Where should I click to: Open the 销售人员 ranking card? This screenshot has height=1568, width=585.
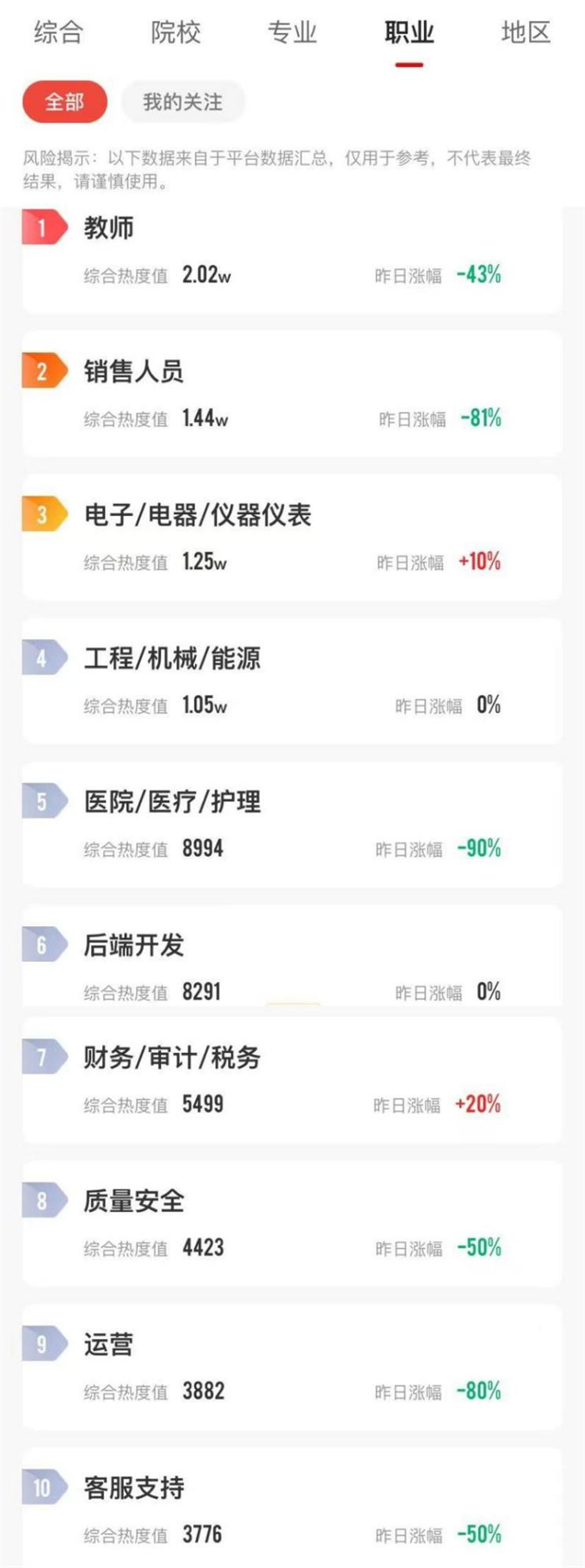click(292, 394)
